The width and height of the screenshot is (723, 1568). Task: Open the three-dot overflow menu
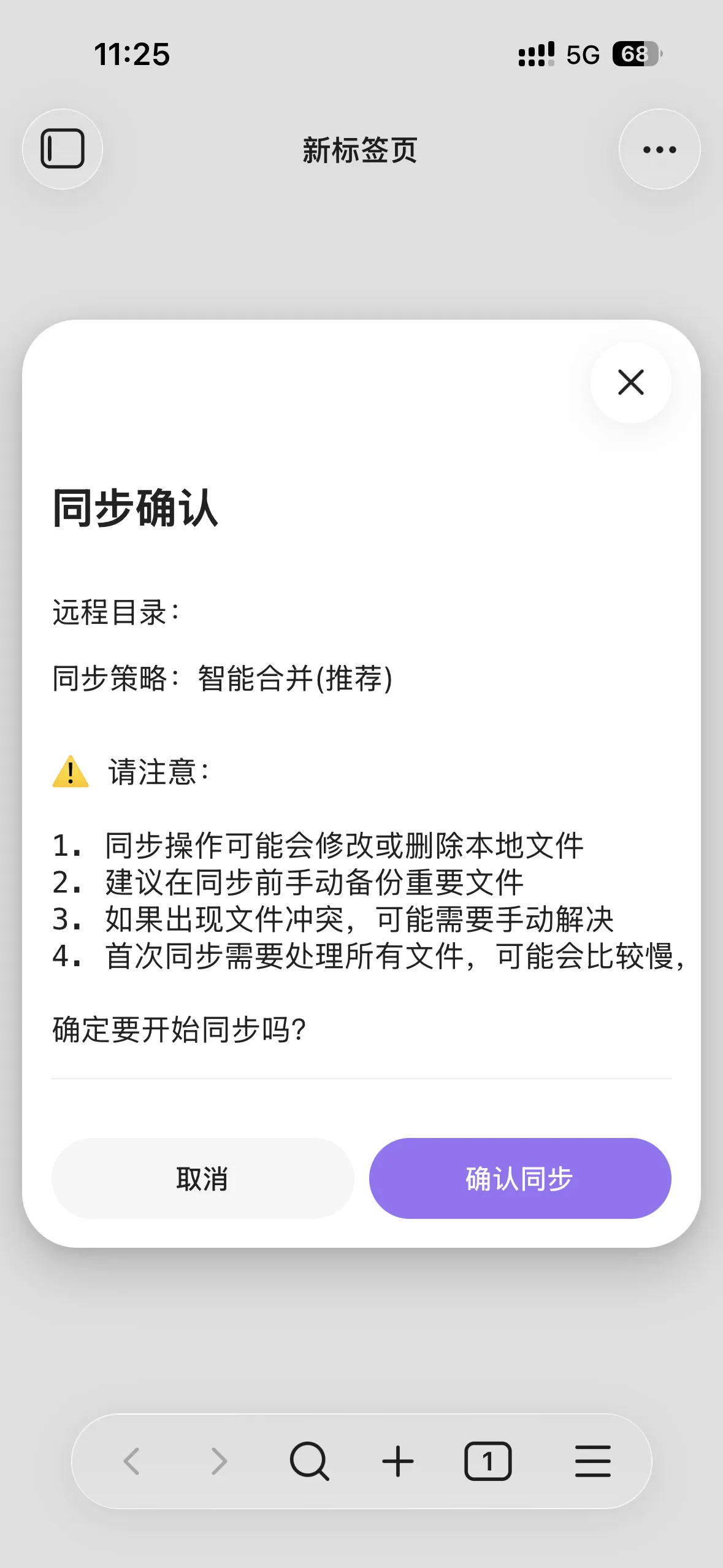[x=659, y=149]
